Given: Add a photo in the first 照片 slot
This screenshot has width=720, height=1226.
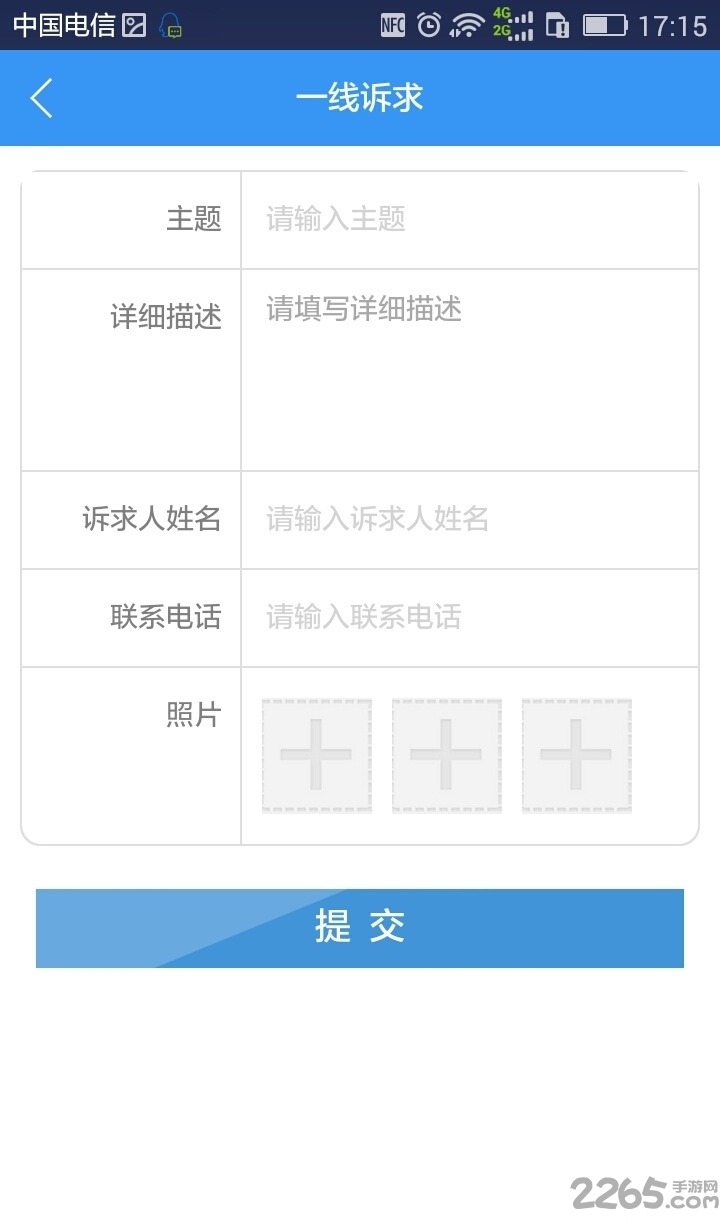Looking at the screenshot, I should point(316,755).
